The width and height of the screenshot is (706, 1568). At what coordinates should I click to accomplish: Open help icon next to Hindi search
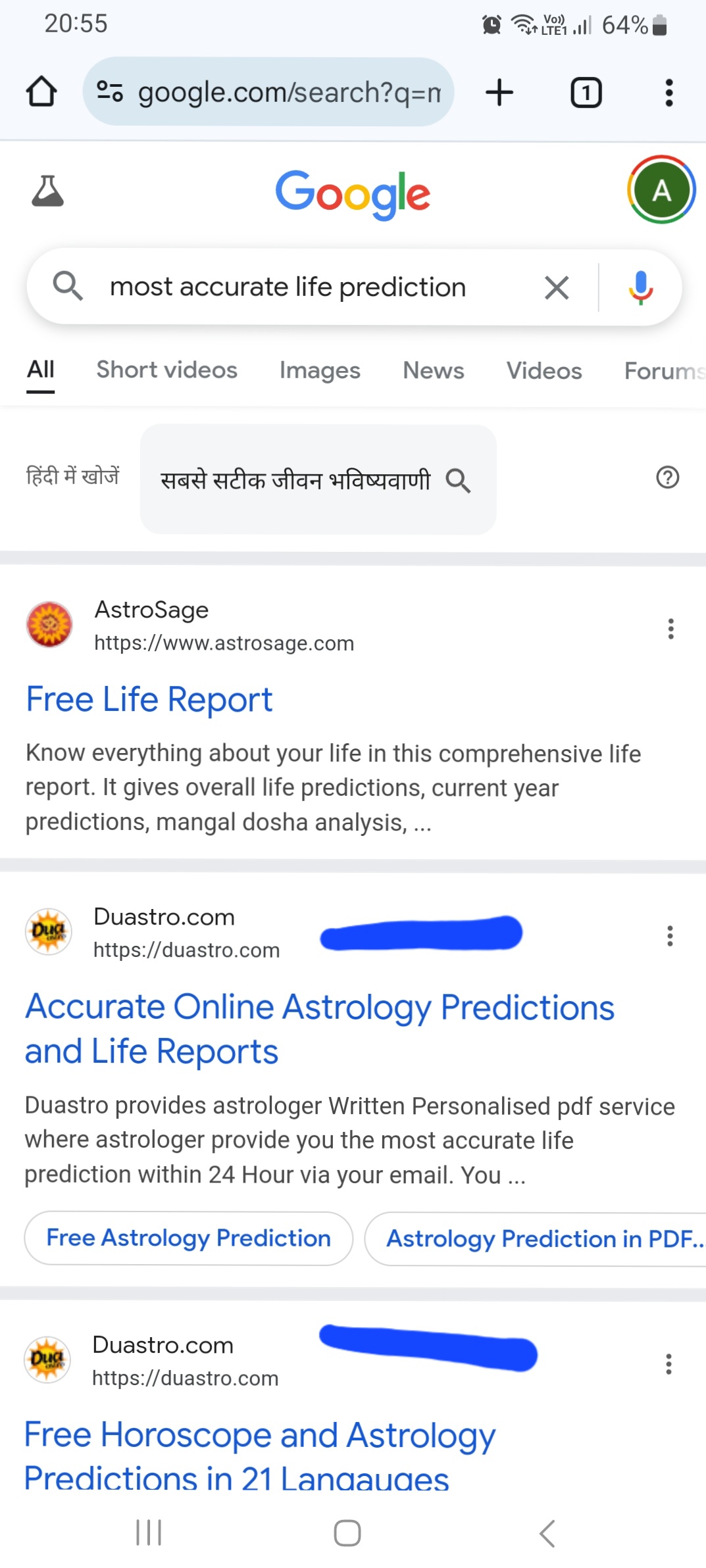click(x=667, y=478)
